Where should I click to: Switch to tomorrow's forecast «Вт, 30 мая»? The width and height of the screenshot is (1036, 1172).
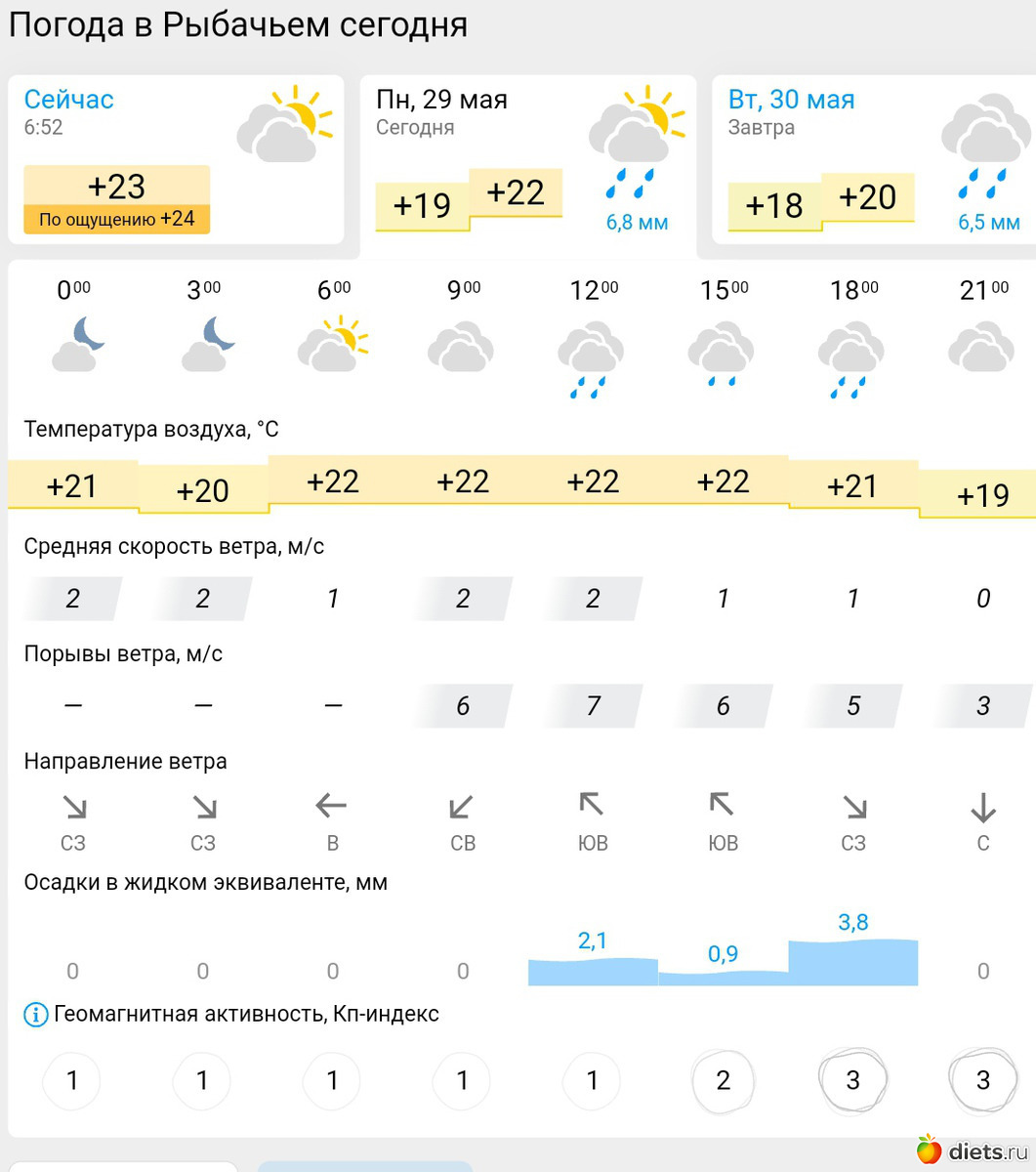click(873, 161)
